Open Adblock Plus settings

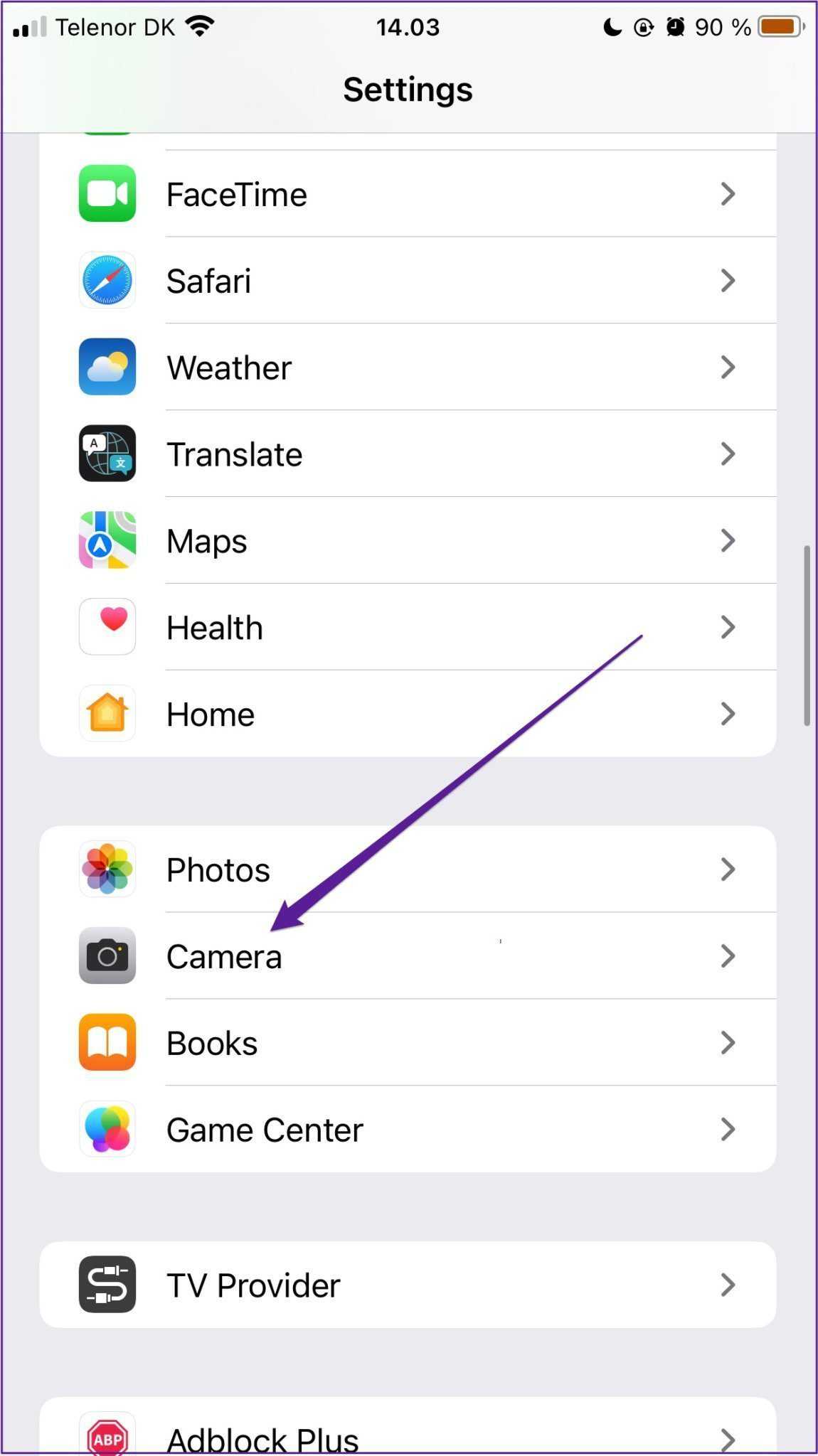click(x=407, y=1436)
